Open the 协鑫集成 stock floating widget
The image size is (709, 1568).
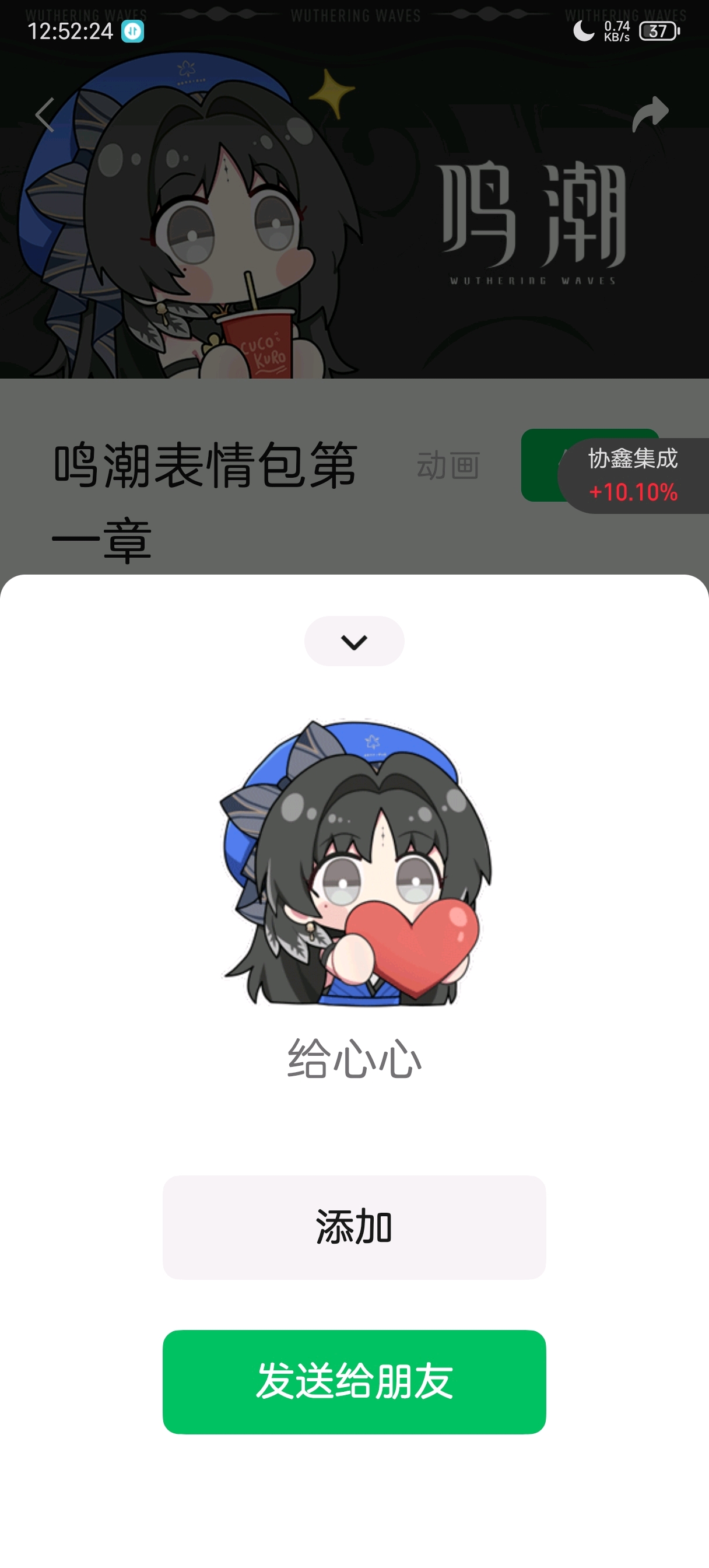coord(633,475)
